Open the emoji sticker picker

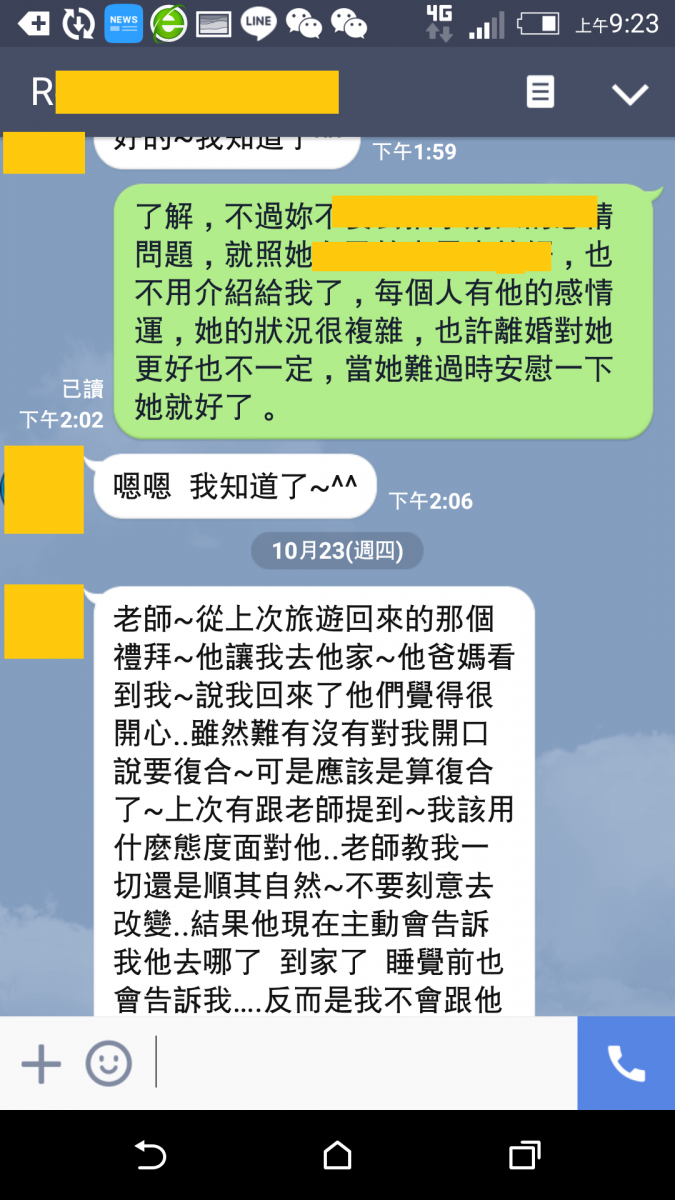109,1063
